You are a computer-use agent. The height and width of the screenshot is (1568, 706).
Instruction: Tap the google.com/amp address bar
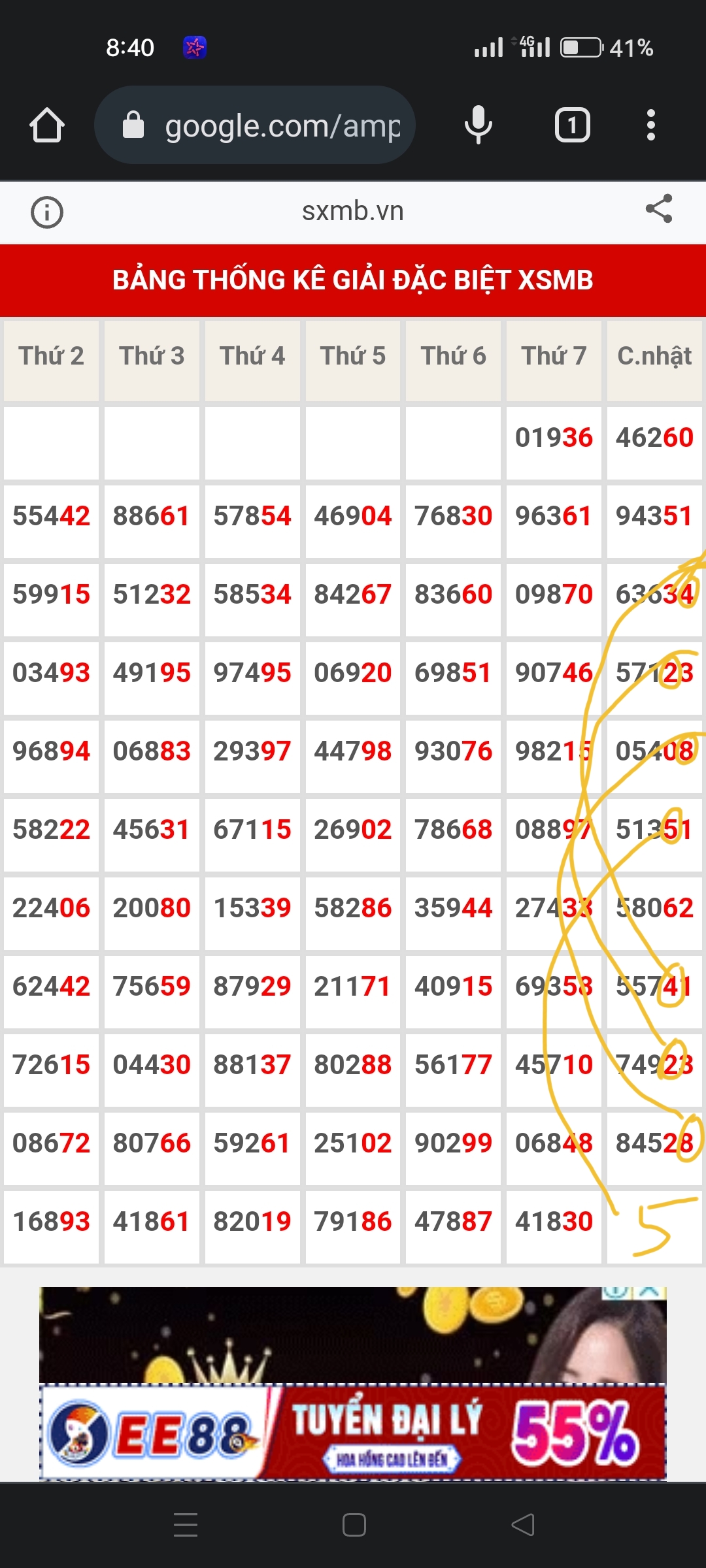[x=255, y=125]
